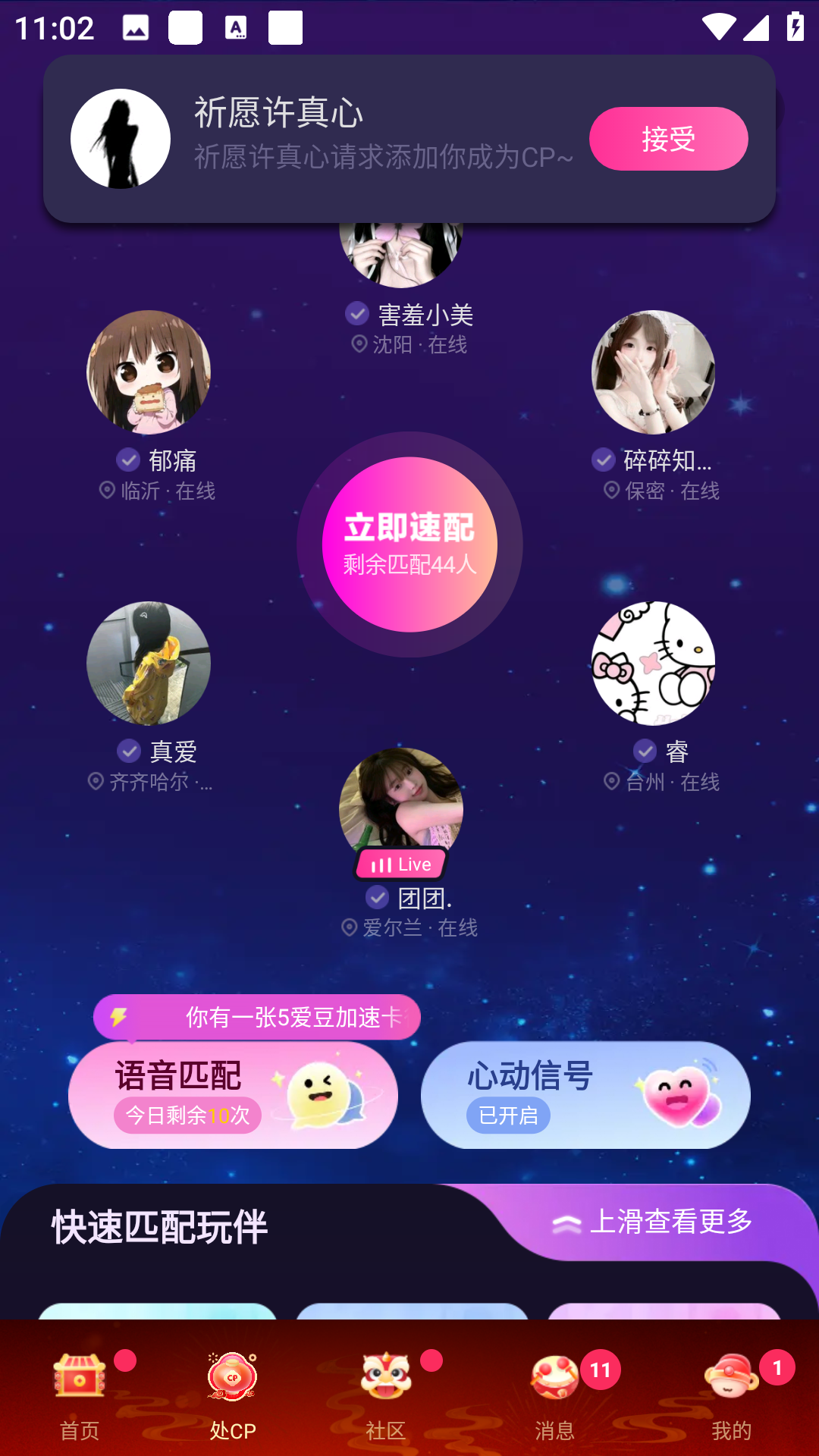Open 真爱's profile

(149, 664)
